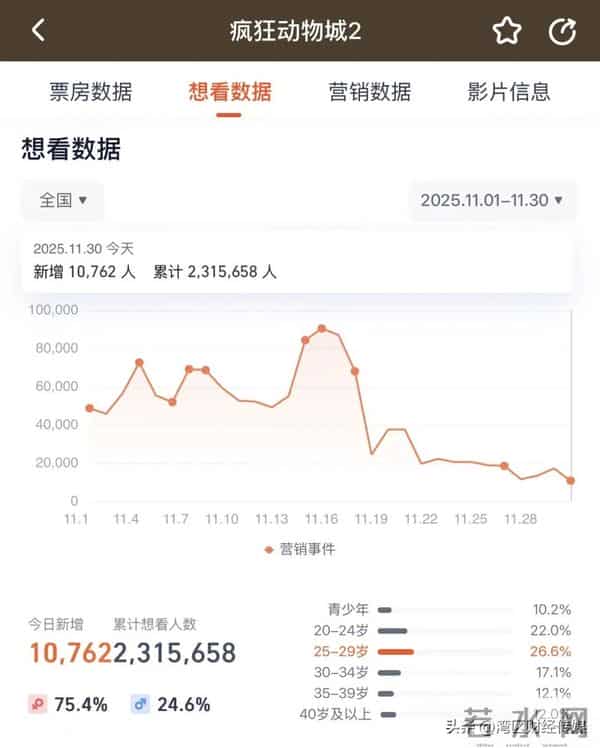
Task: Expand the 全国 region dropdown
Action: (63, 200)
